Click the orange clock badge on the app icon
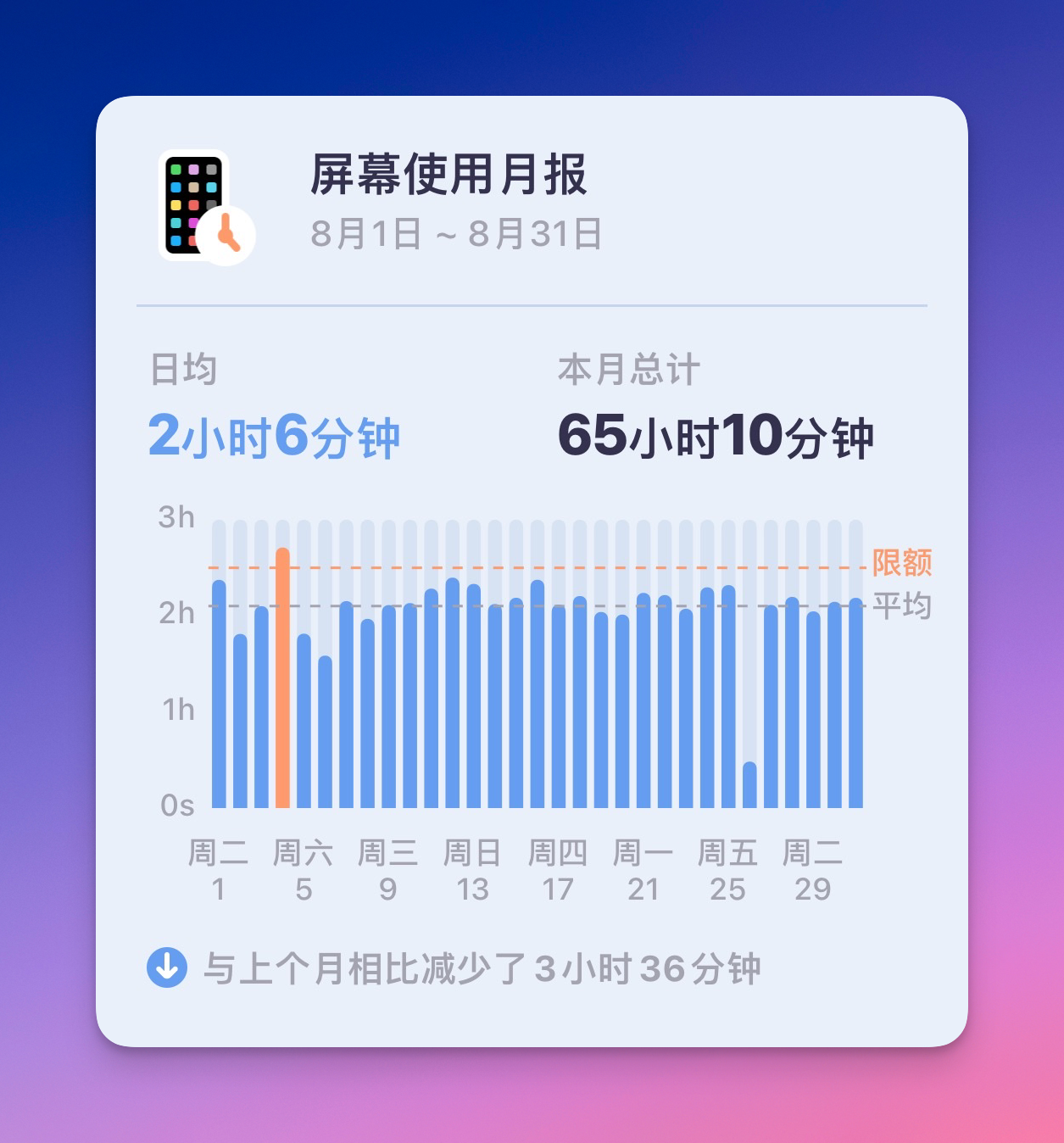Image resolution: width=1064 pixels, height=1143 pixels. pos(227,233)
